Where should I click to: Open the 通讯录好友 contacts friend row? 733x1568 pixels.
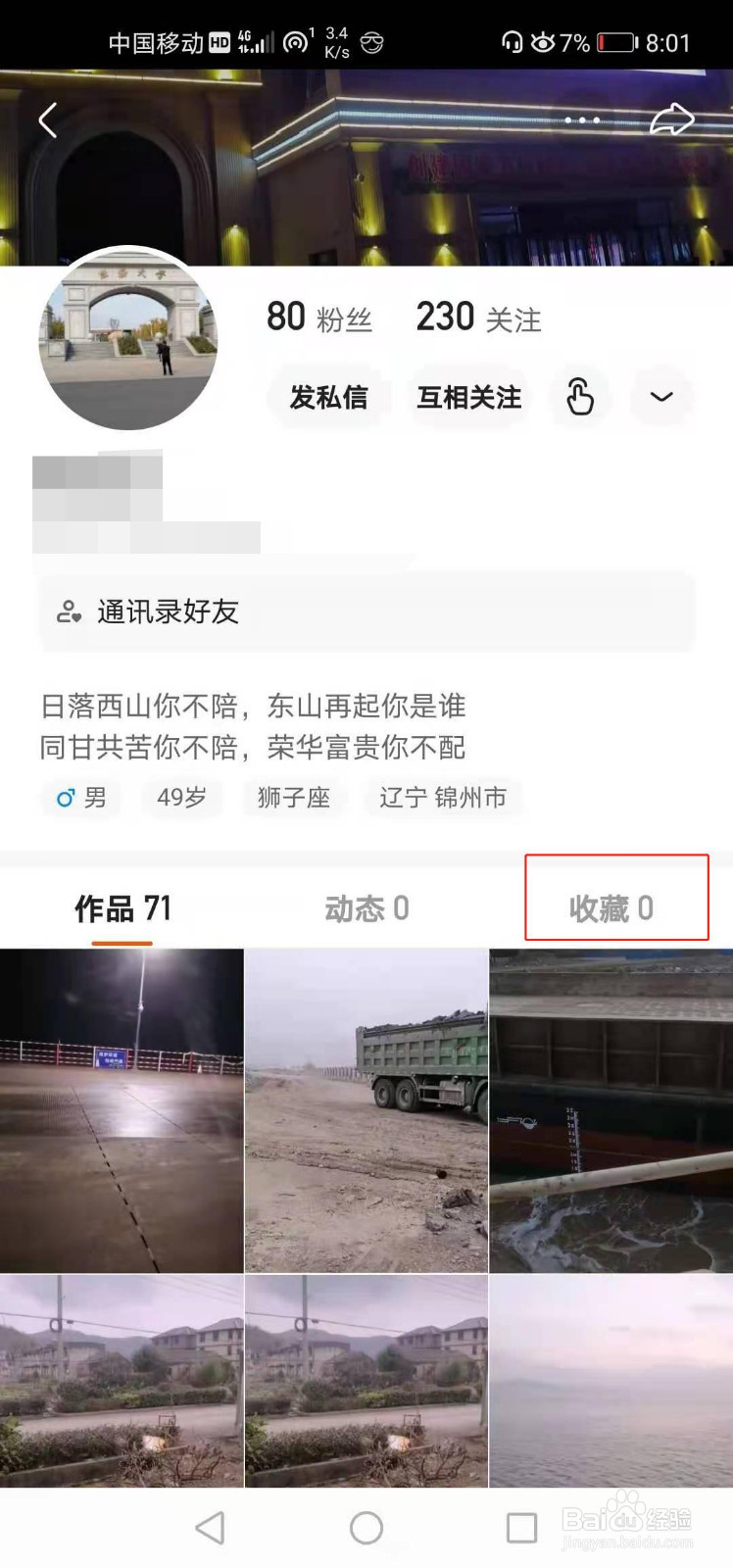pos(366,612)
